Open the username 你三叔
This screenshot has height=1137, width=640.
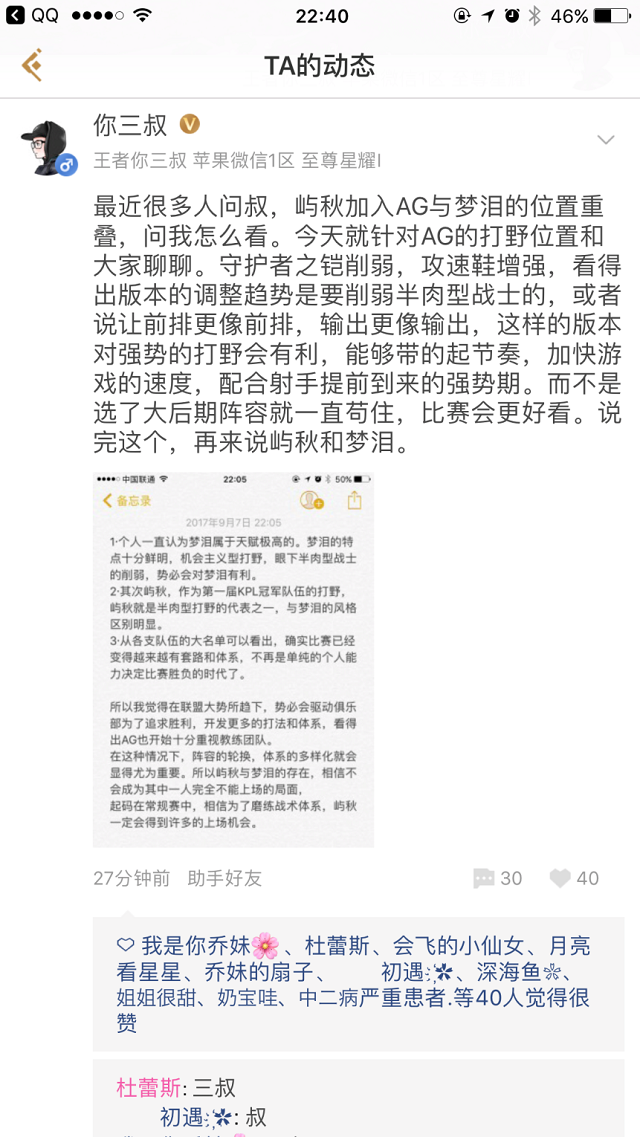(x=130, y=126)
